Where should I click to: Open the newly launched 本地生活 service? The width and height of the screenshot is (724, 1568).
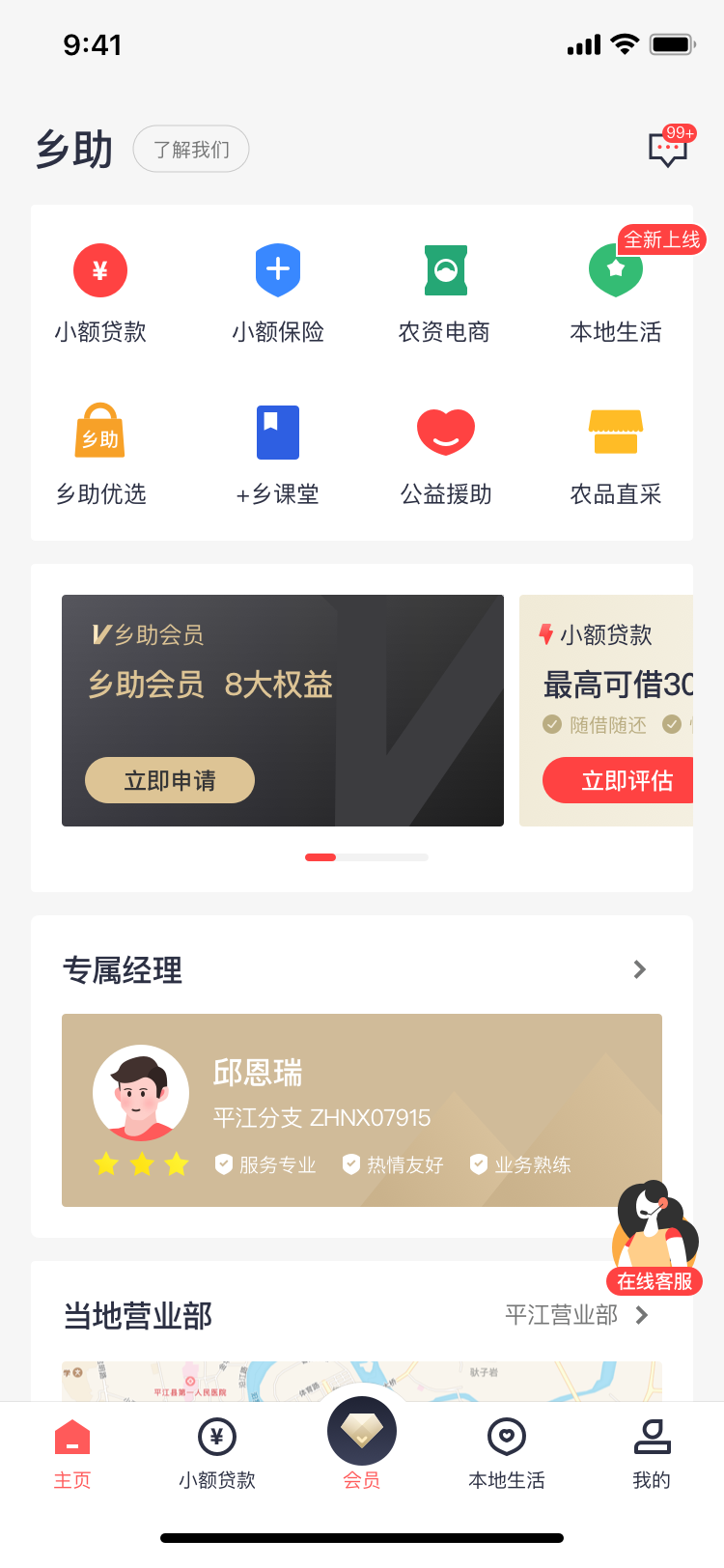(616, 292)
